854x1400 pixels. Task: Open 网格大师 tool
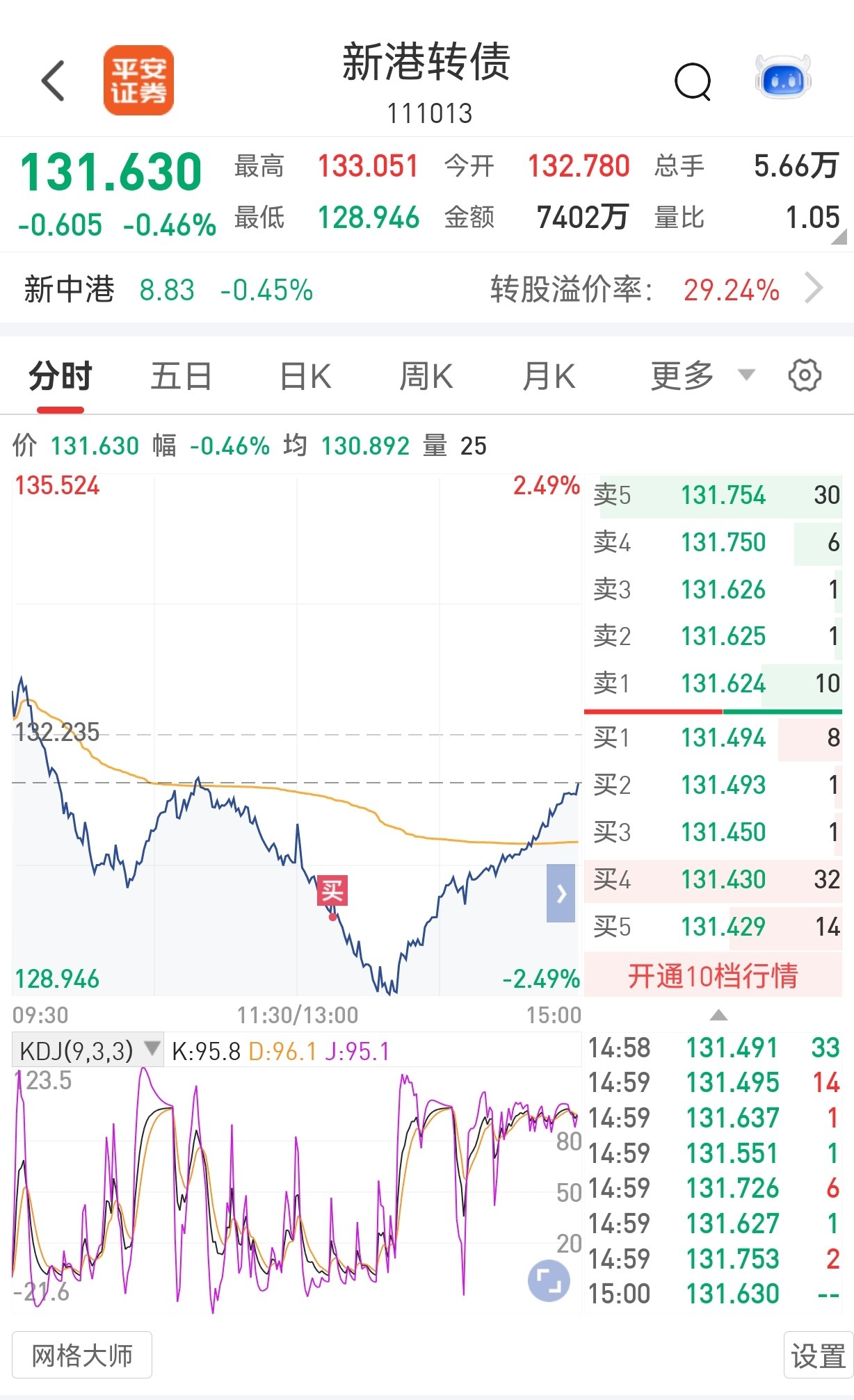(82, 1355)
